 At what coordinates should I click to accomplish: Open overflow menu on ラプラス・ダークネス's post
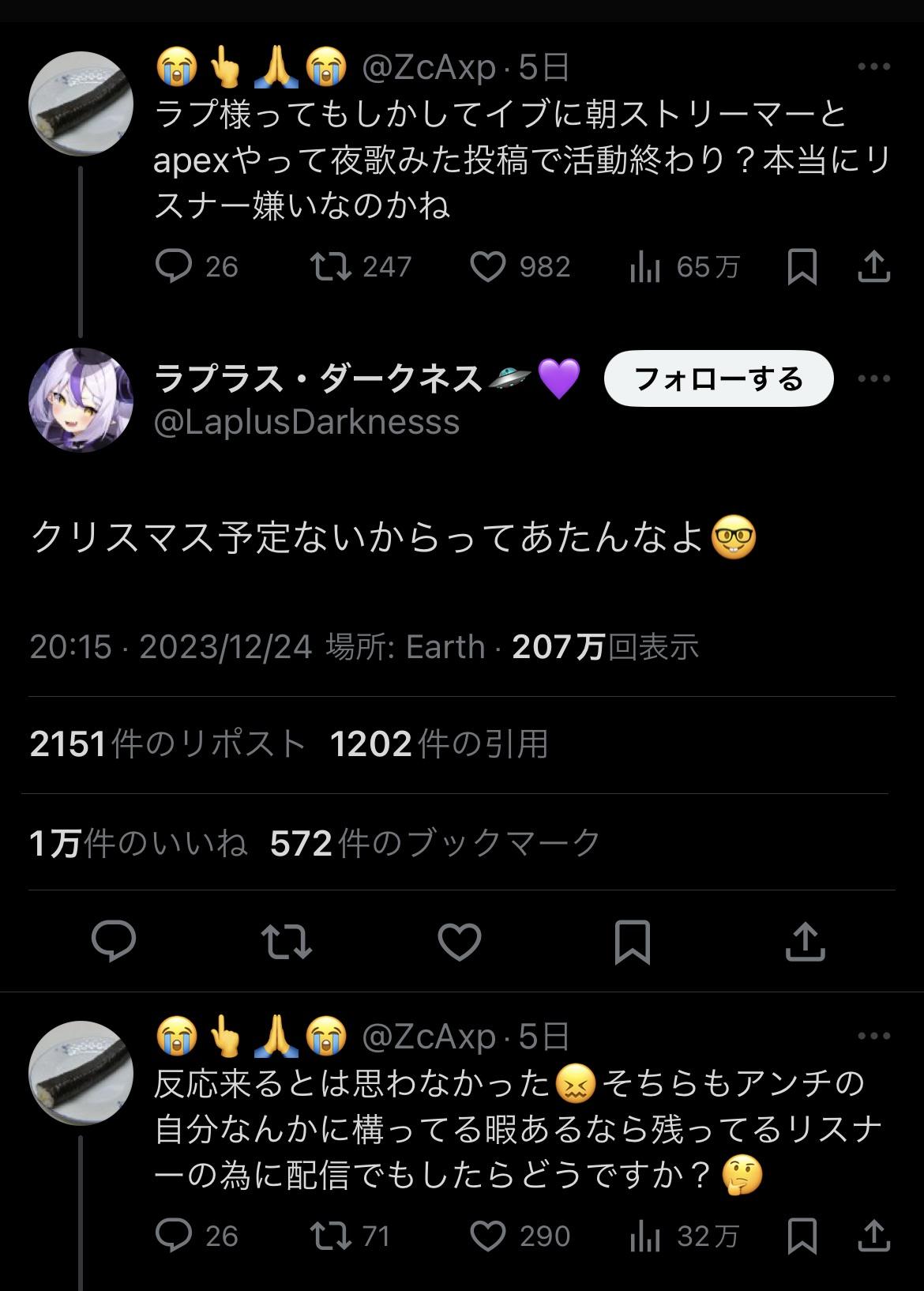(873, 379)
